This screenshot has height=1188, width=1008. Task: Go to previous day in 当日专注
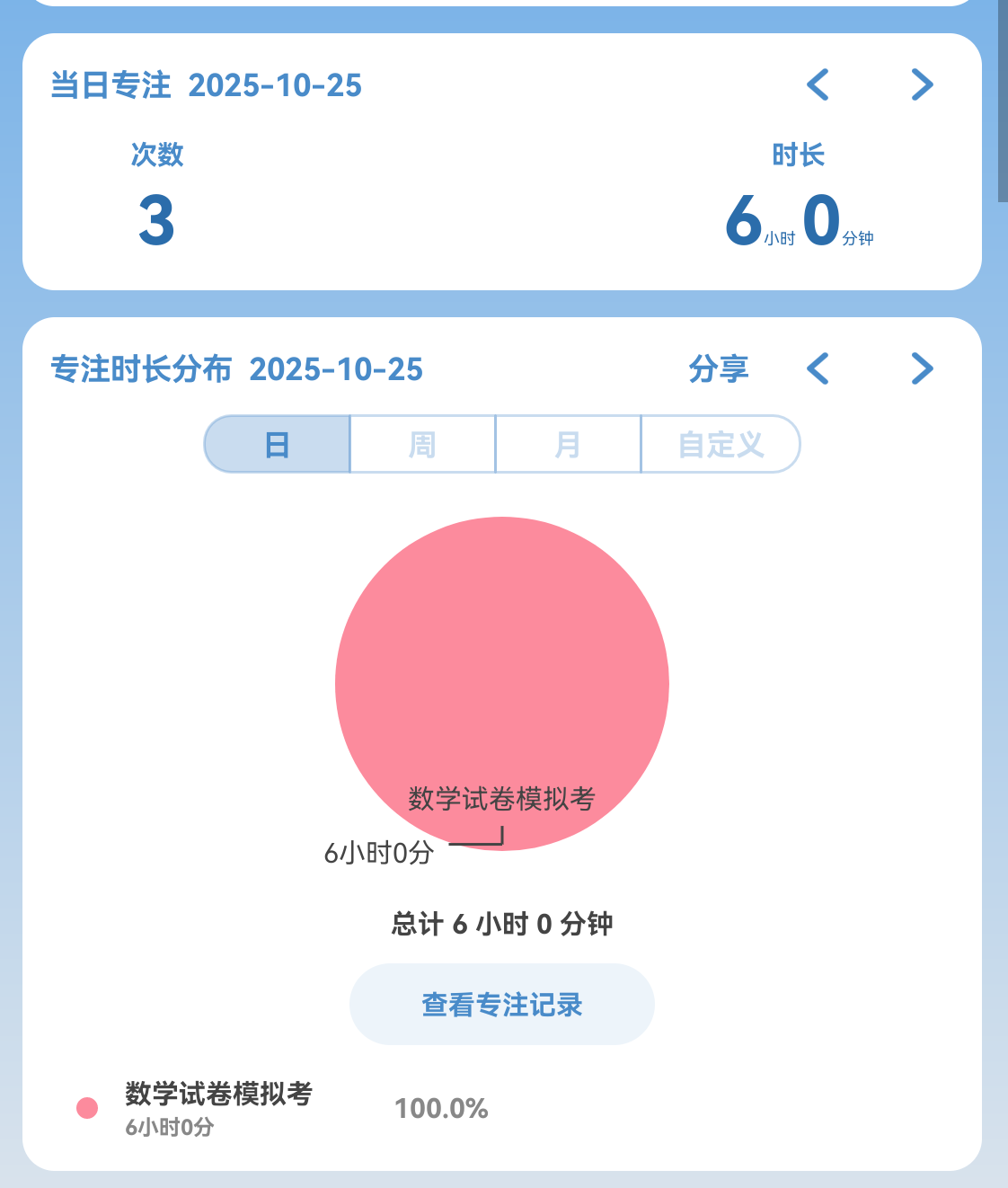click(x=818, y=85)
